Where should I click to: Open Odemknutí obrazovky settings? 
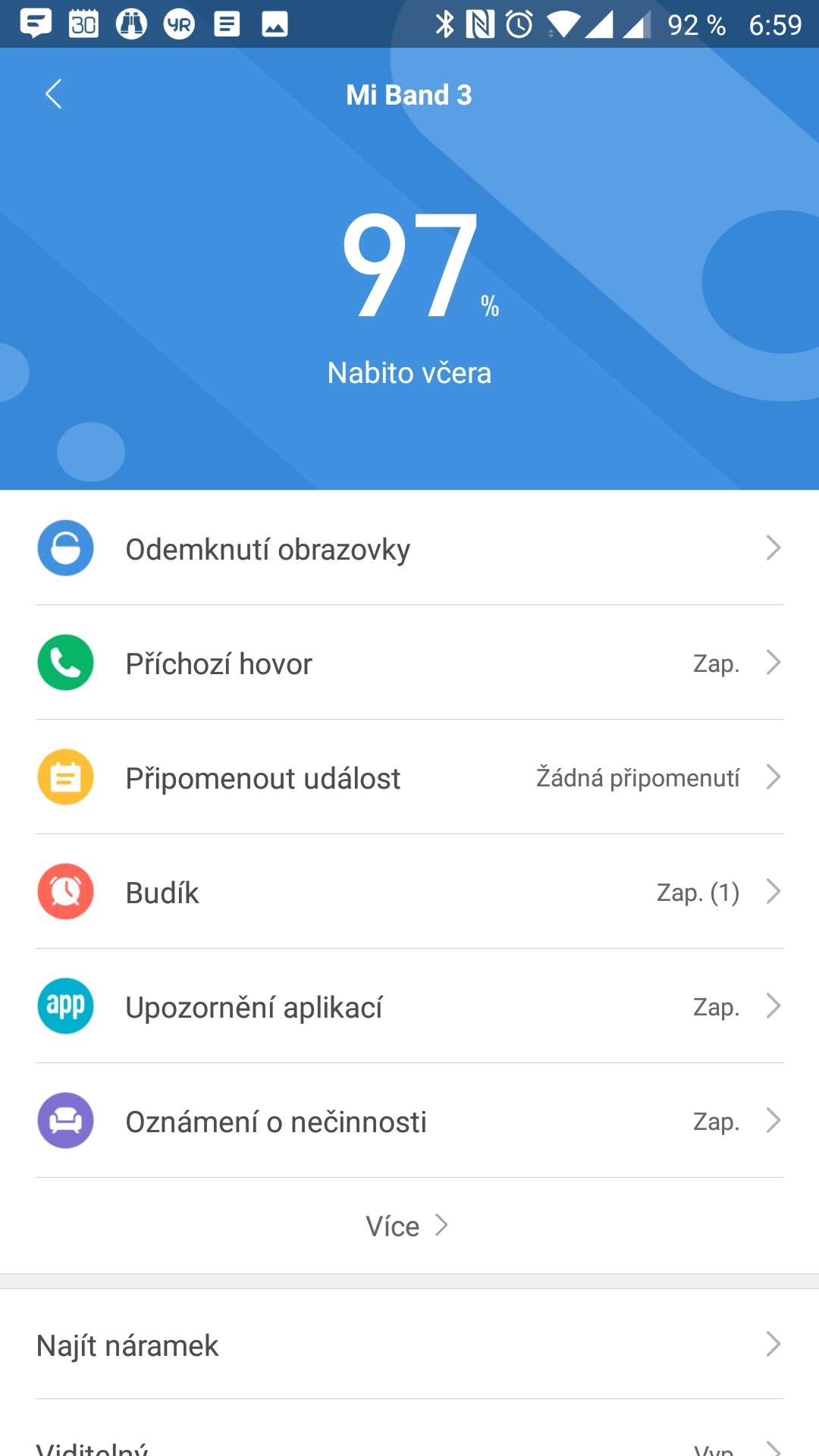click(x=409, y=548)
